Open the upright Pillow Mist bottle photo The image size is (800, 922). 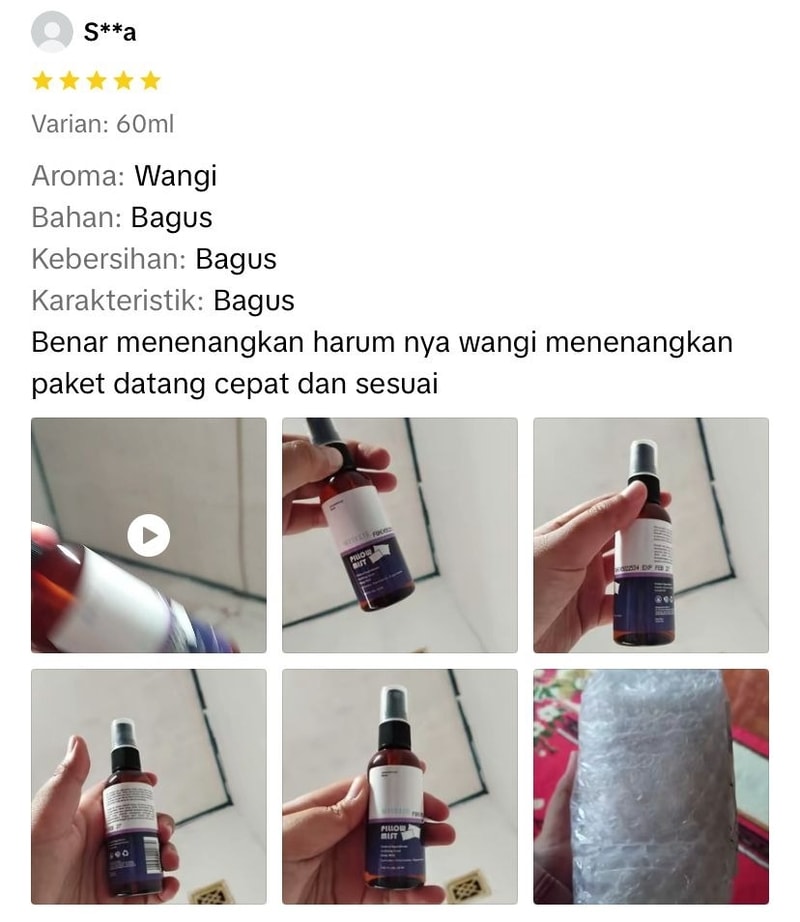[399, 786]
